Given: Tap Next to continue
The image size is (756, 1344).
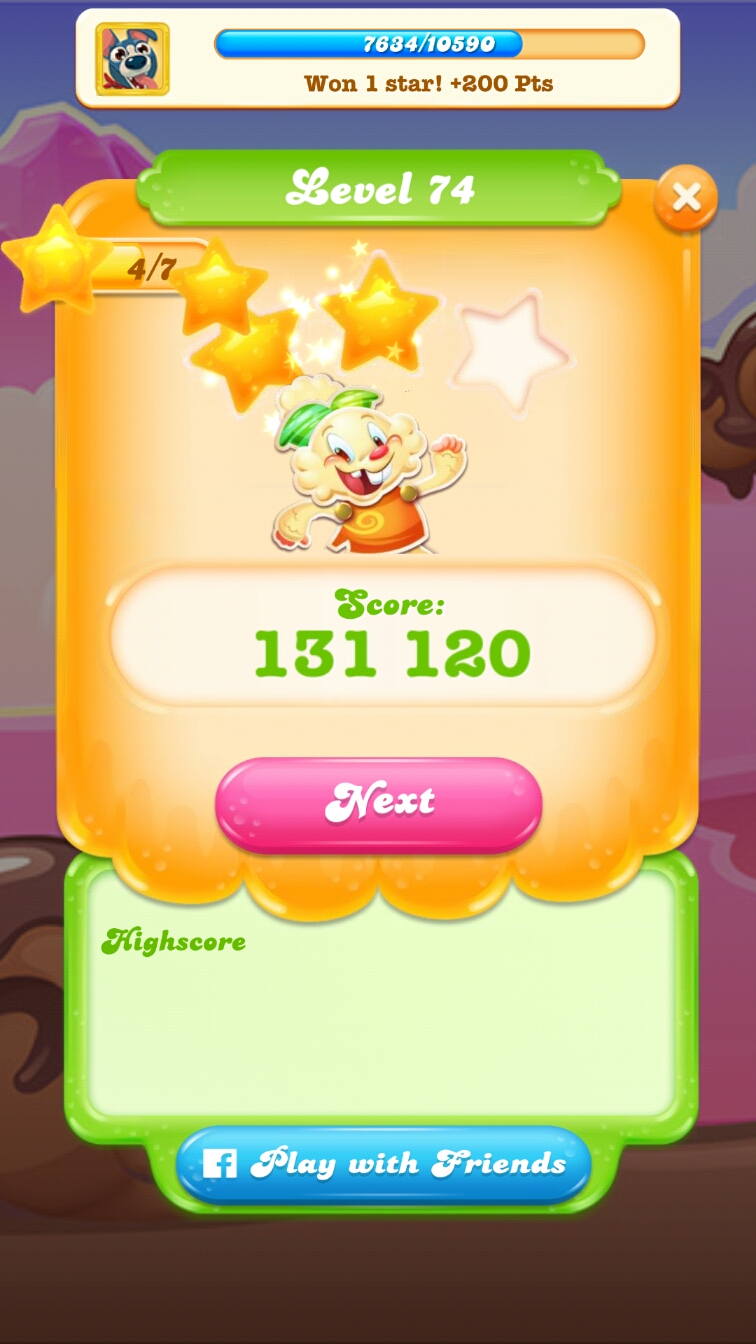Looking at the screenshot, I should [x=379, y=803].
